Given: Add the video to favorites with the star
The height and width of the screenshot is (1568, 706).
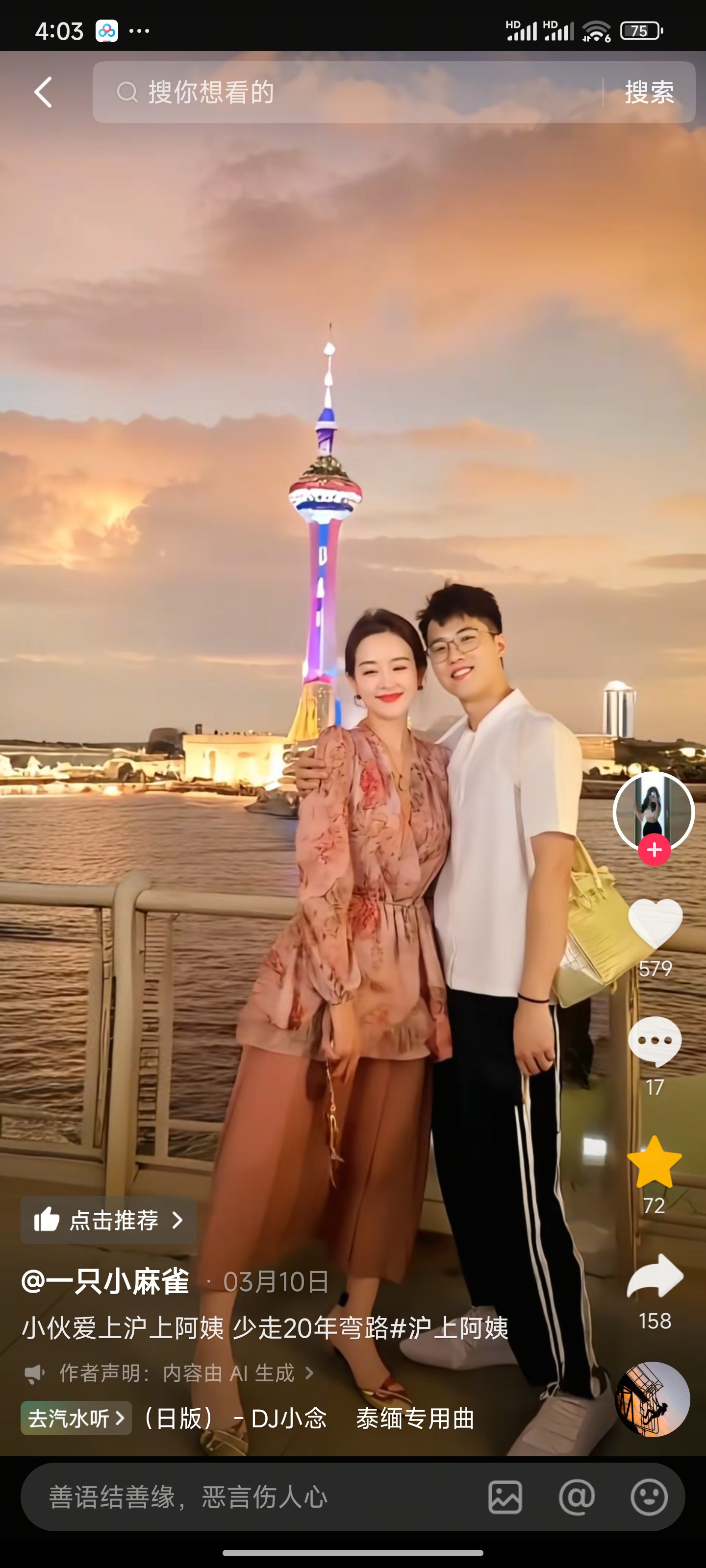Looking at the screenshot, I should pos(654,1162).
